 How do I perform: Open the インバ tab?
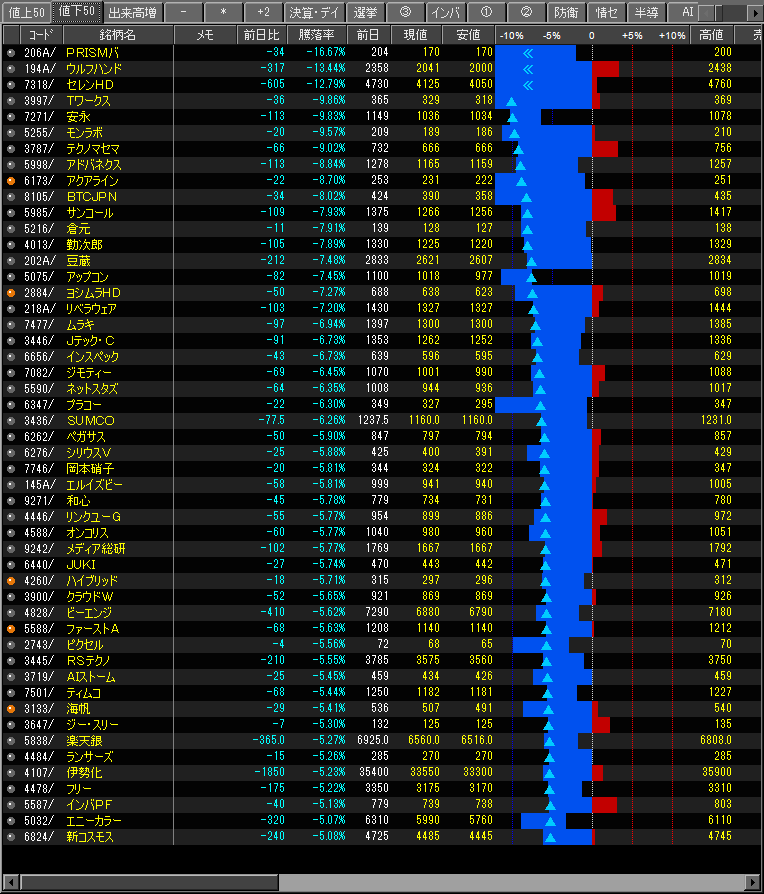(444, 12)
